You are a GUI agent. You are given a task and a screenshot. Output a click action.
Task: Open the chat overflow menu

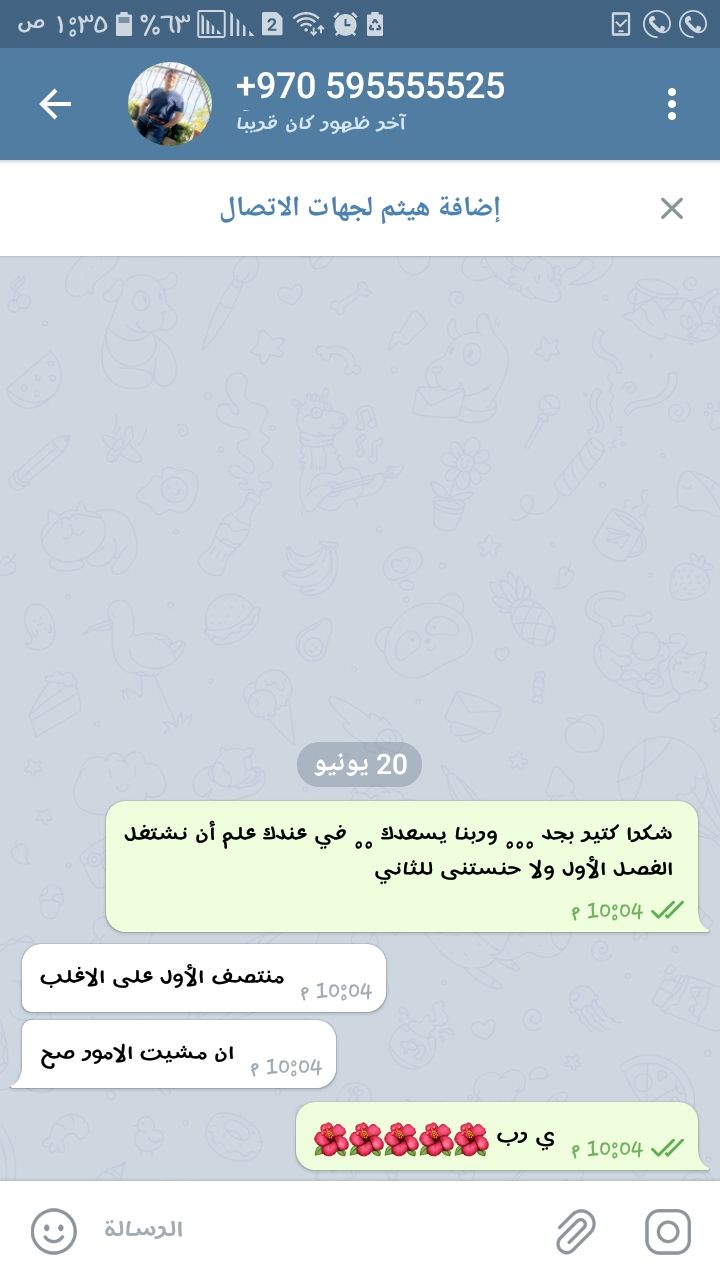click(672, 104)
